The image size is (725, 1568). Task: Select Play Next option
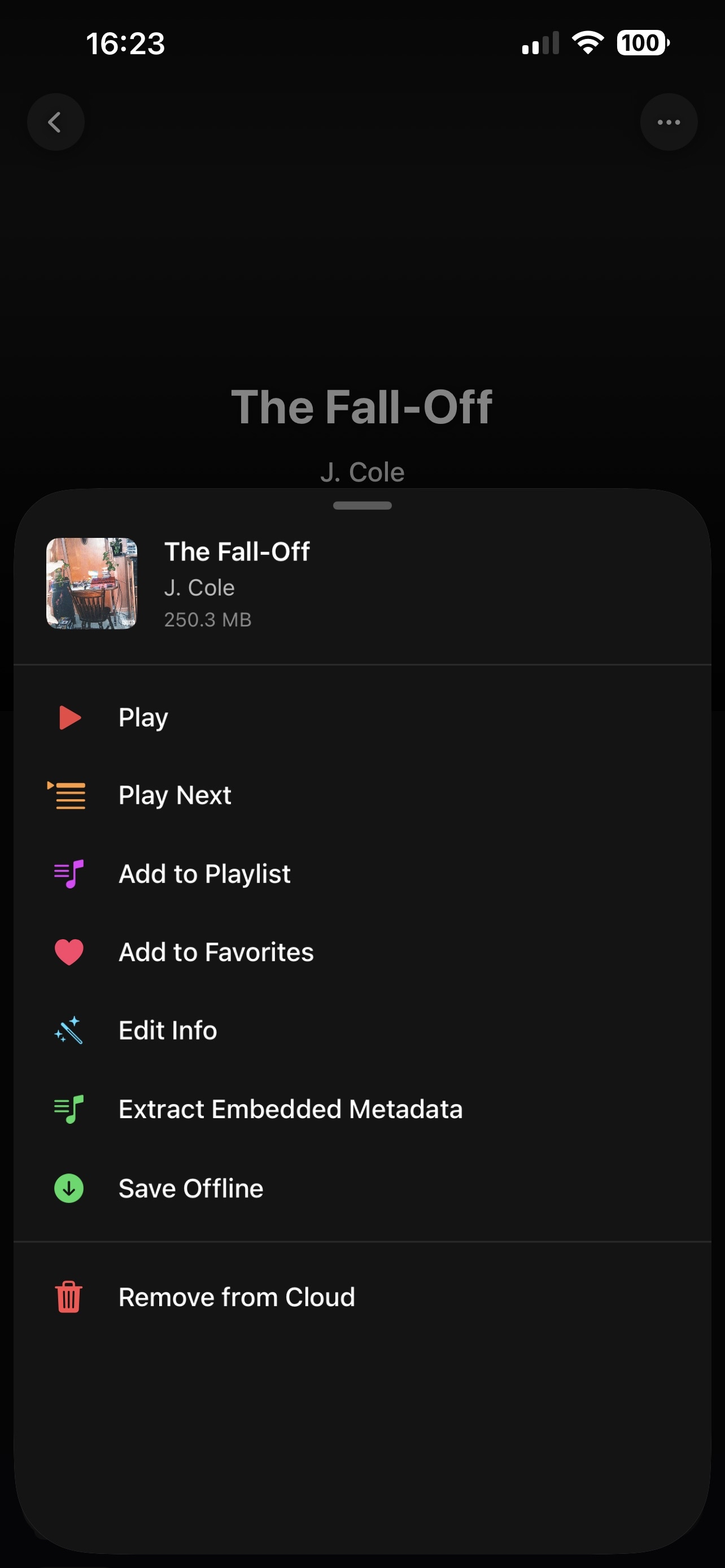point(174,795)
